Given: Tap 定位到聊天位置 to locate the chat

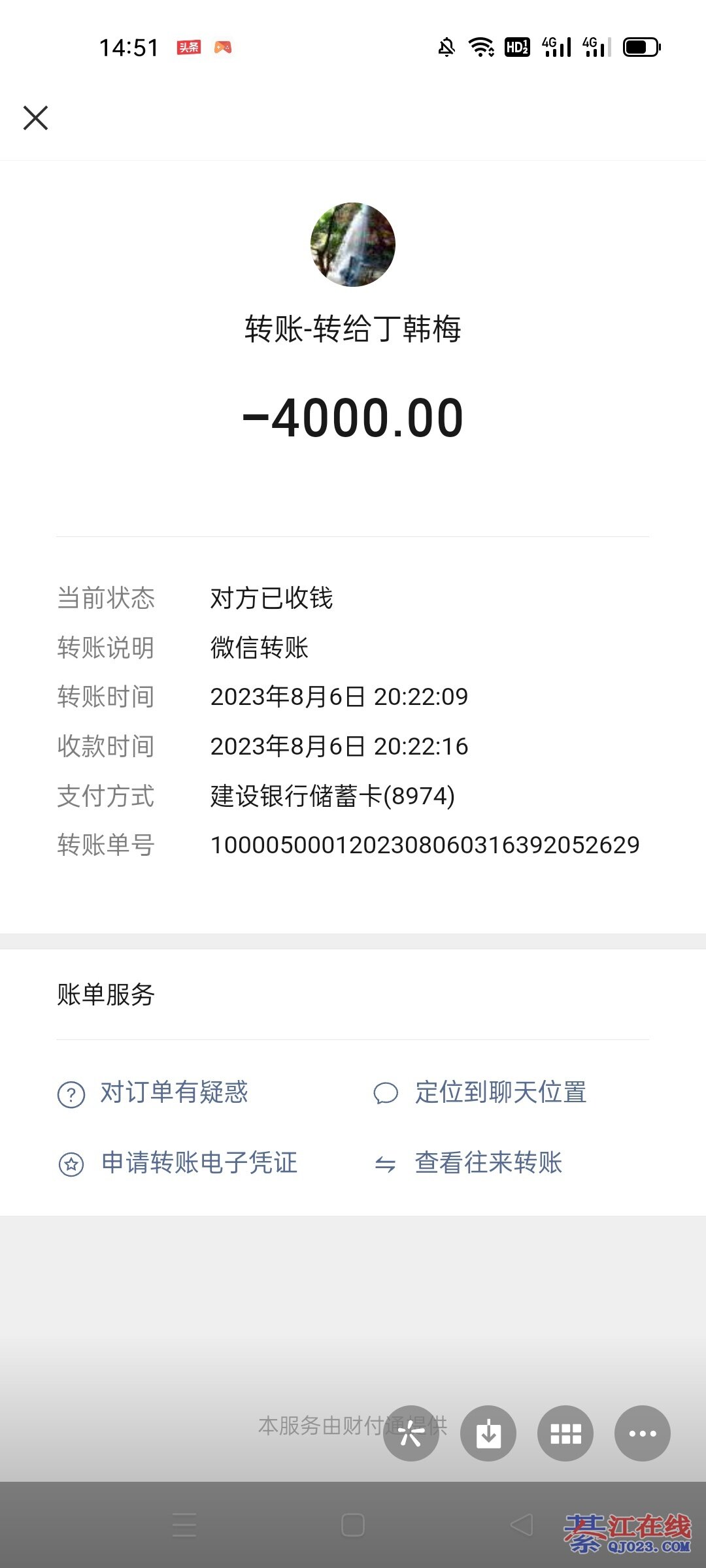Looking at the screenshot, I should click(480, 1092).
